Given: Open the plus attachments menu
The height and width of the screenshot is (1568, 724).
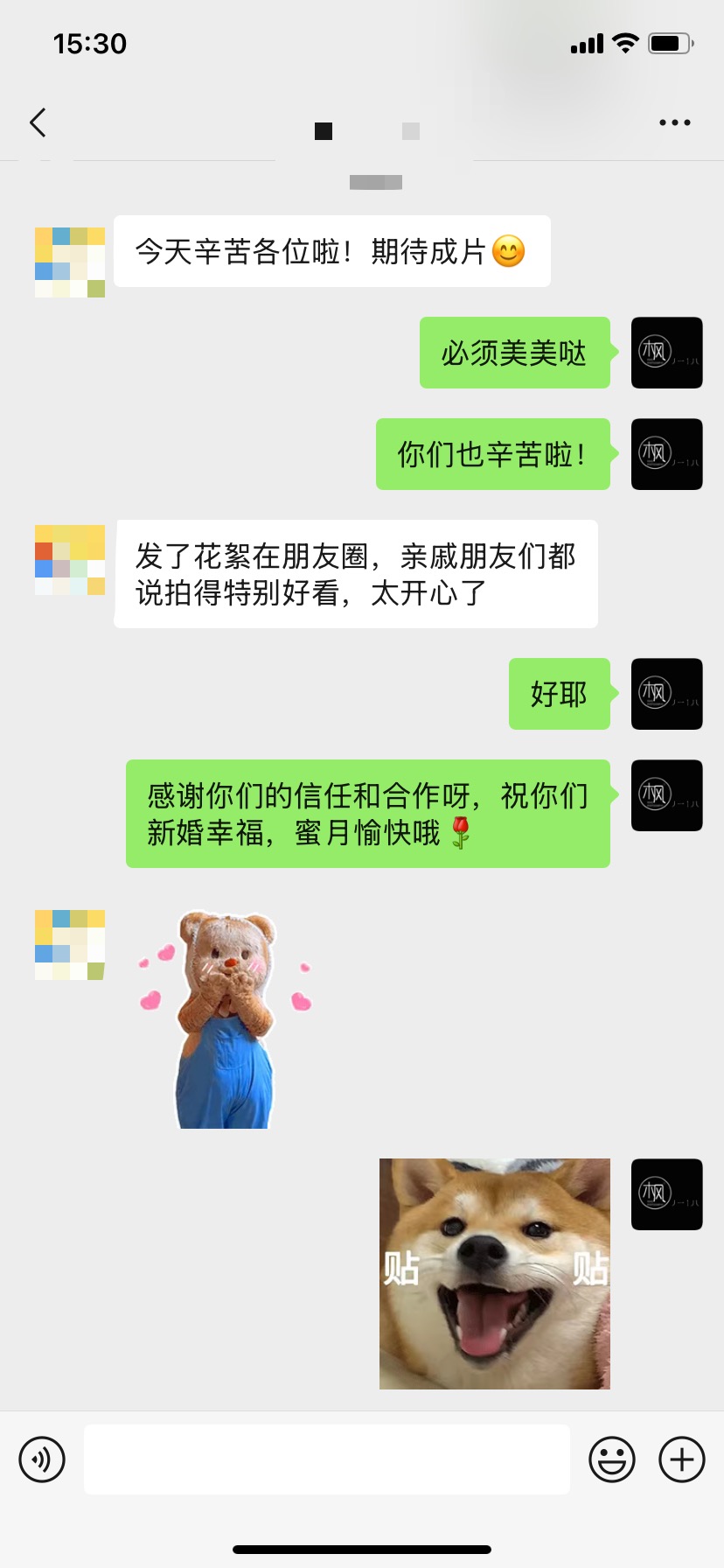Looking at the screenshot, I should click(681, 1459).
